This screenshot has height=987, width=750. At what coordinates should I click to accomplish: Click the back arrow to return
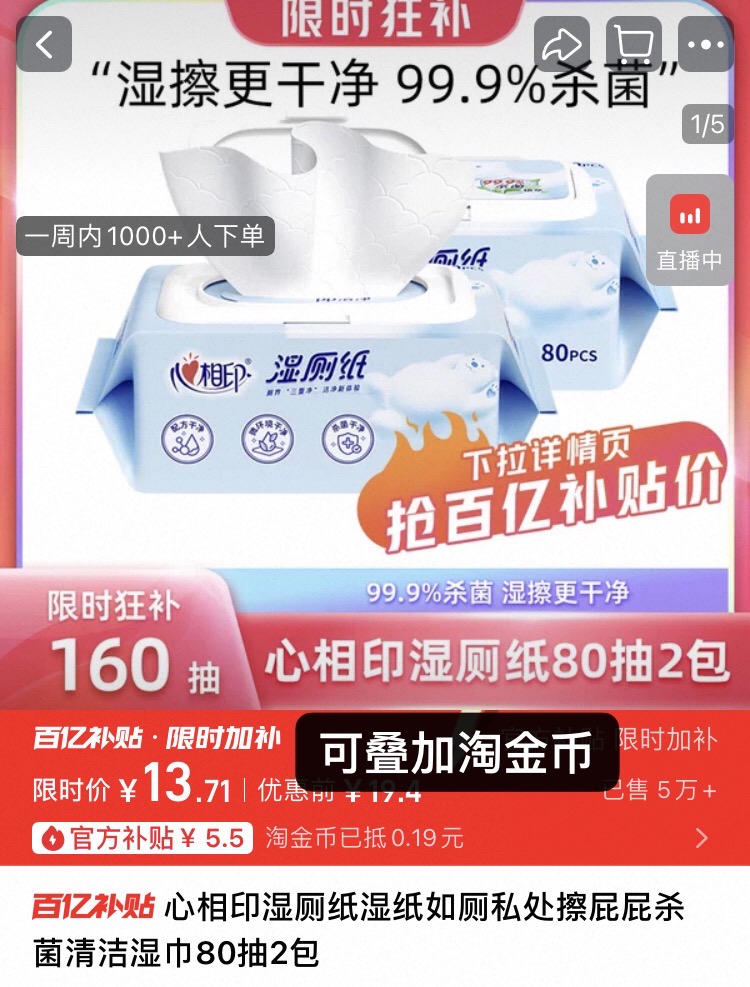[42, 45]
